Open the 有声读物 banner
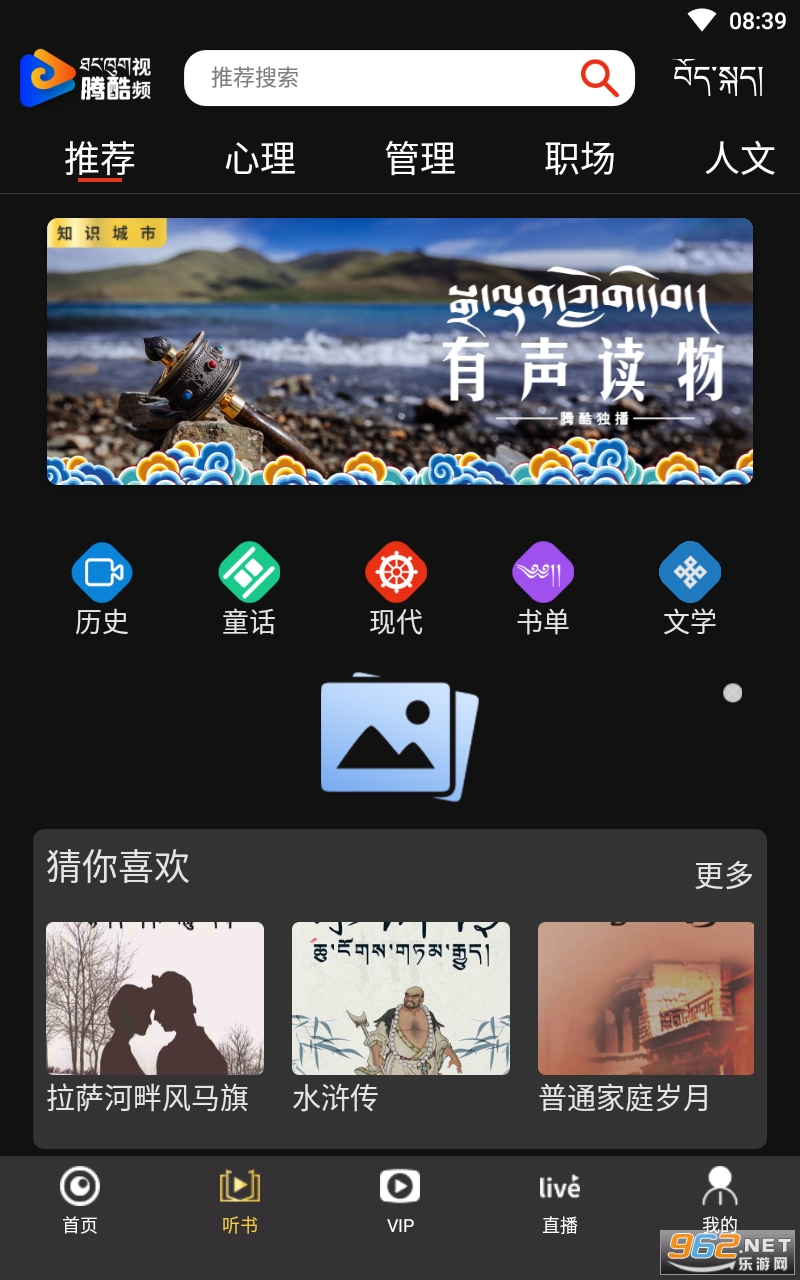This screenshot has height=1280, width=800. click(400, 351)
